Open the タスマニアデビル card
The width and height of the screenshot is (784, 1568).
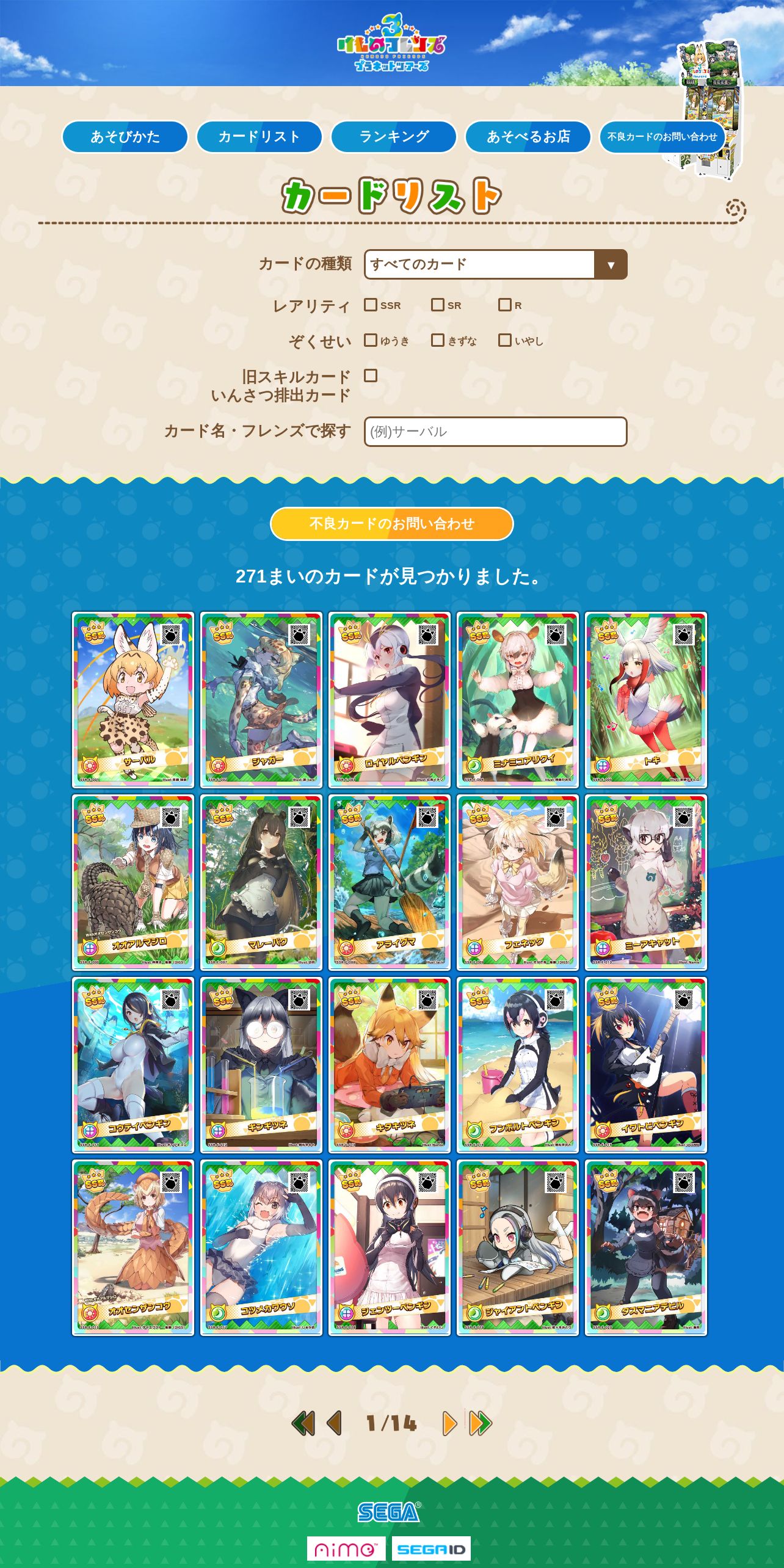pos(646,1247)
